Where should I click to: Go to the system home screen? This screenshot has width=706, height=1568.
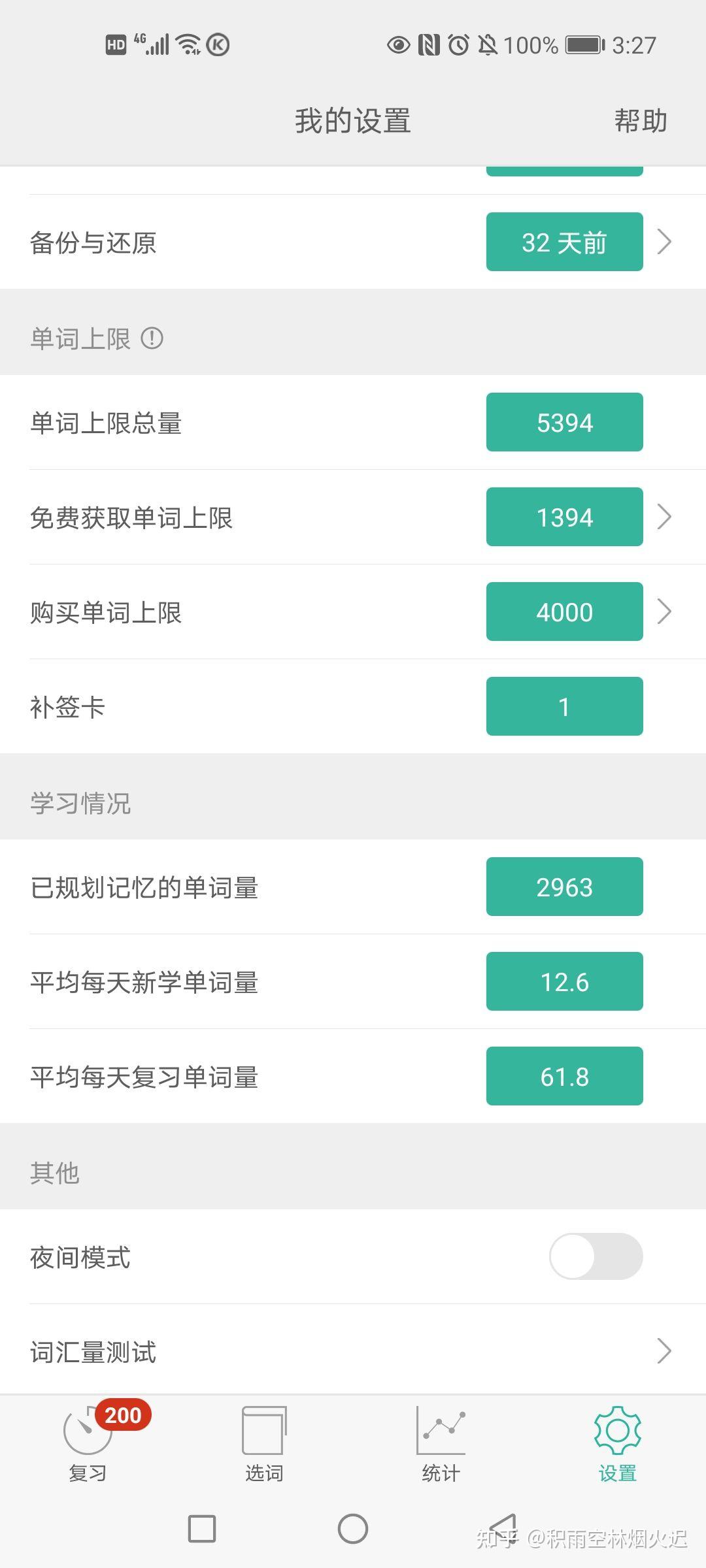(x=353, y=1529)
